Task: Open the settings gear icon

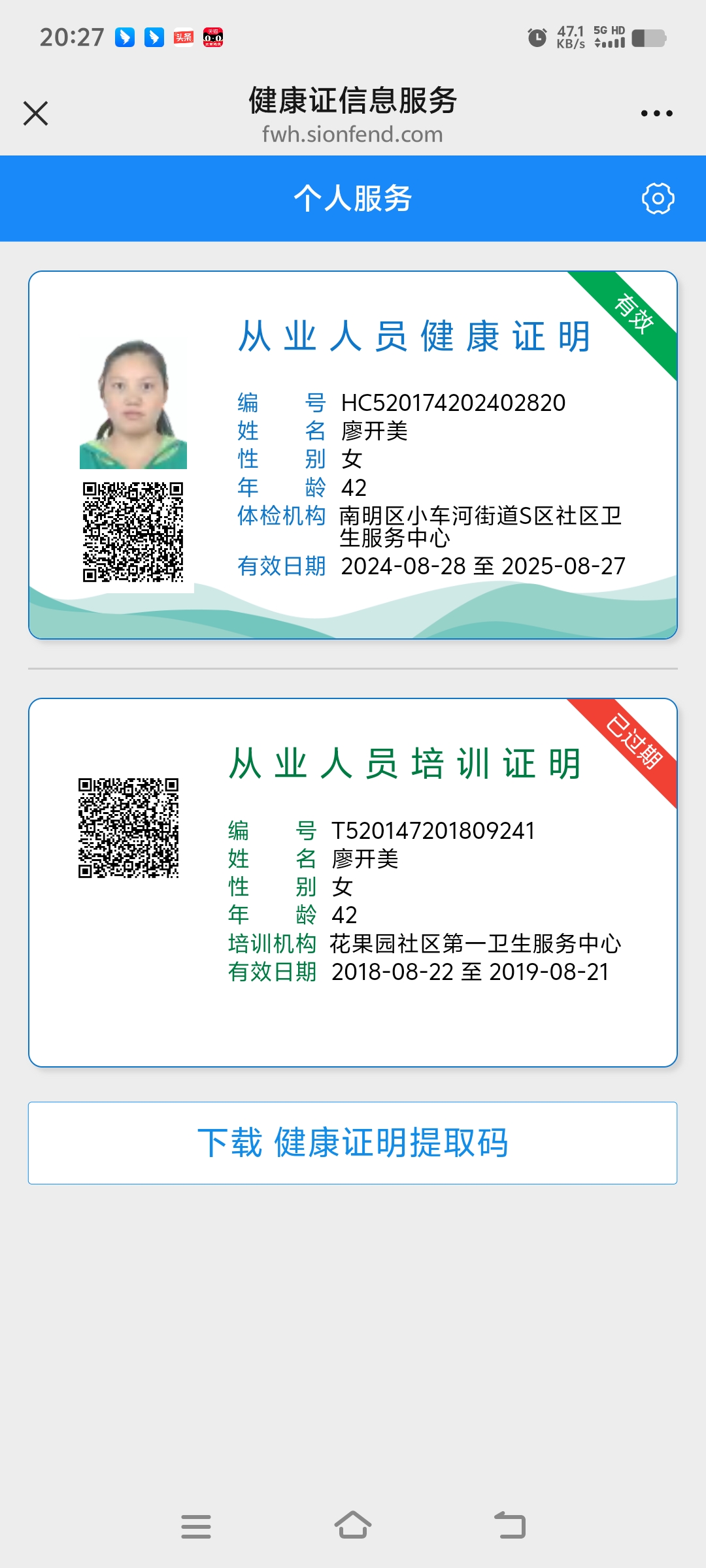Action: (658, 199)
